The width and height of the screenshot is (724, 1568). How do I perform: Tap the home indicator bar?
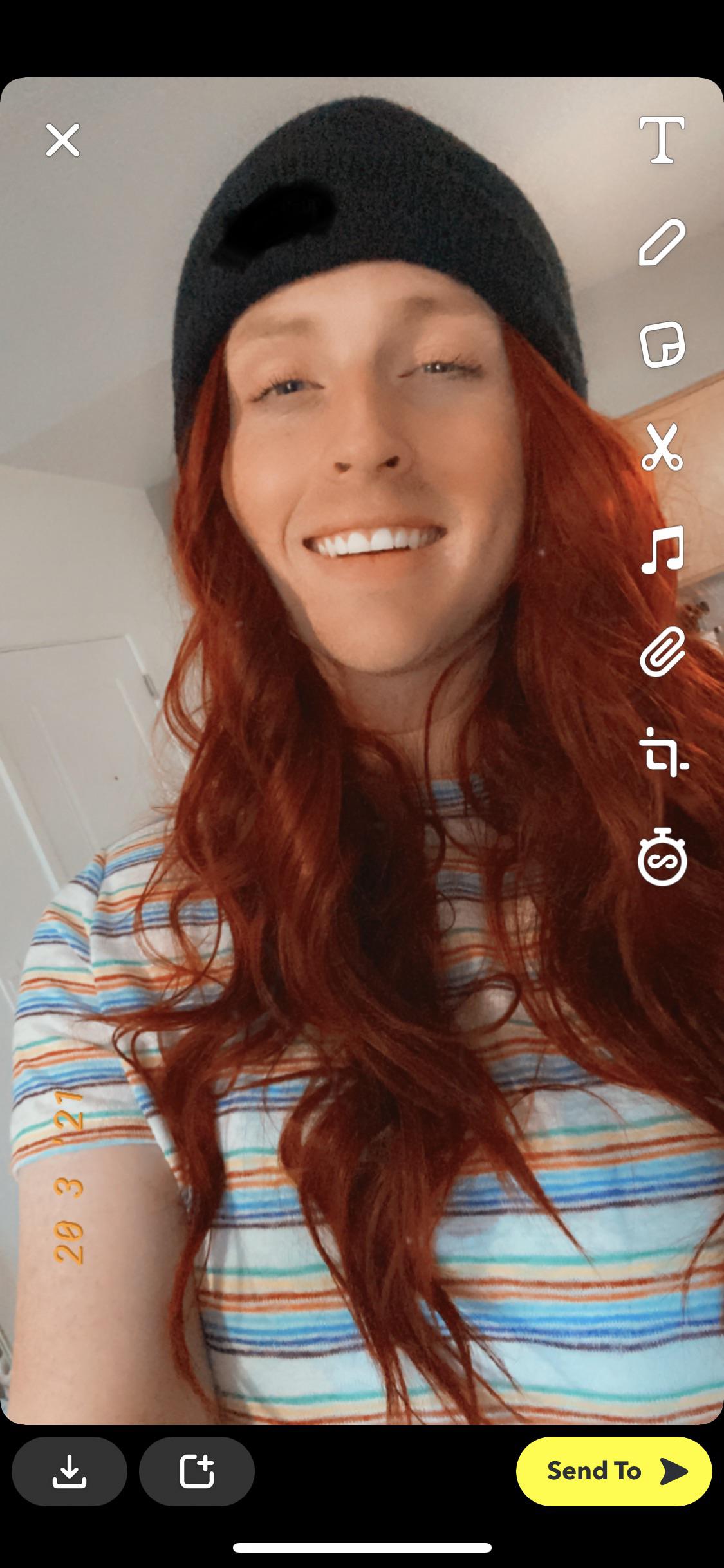[362, 1547]
